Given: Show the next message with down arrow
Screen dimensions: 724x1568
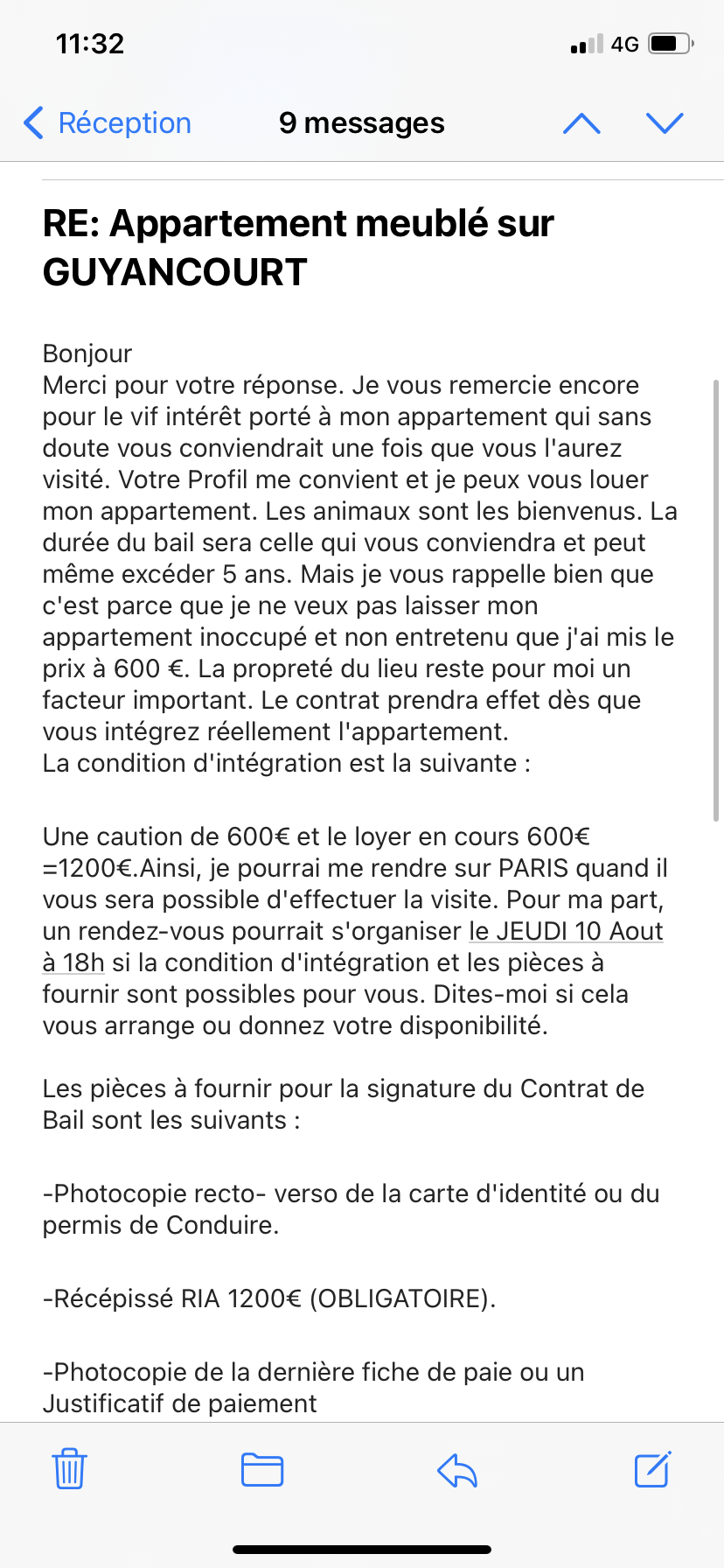Looking at the screenshot, I should 665,123.
